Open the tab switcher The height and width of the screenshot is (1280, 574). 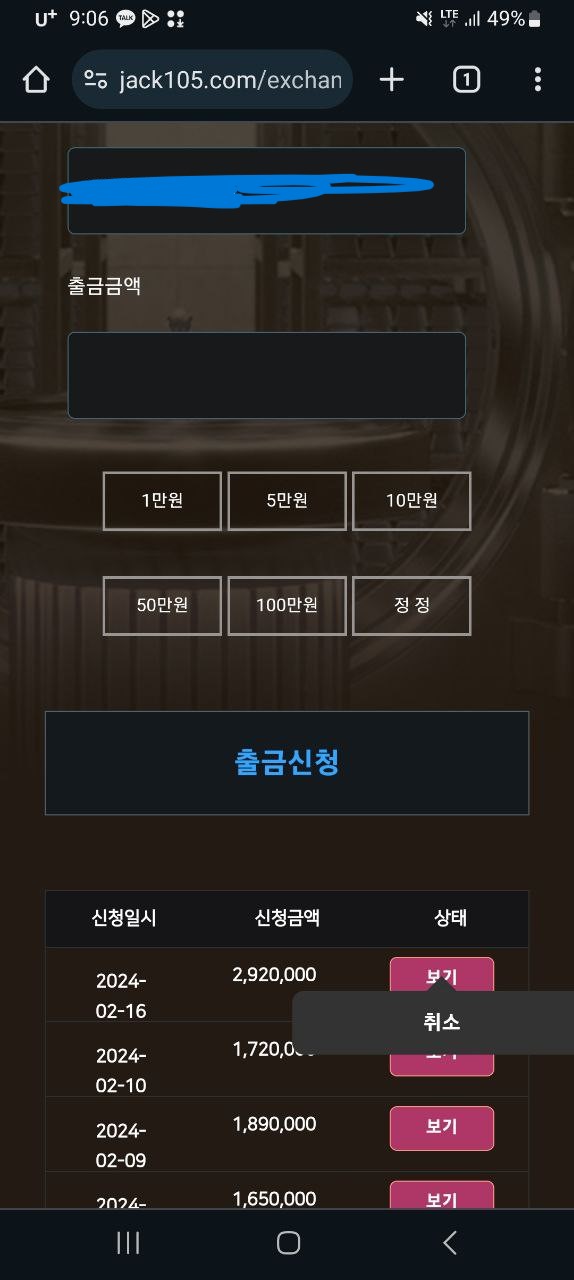pyautogui.click(x=466, y=80)
